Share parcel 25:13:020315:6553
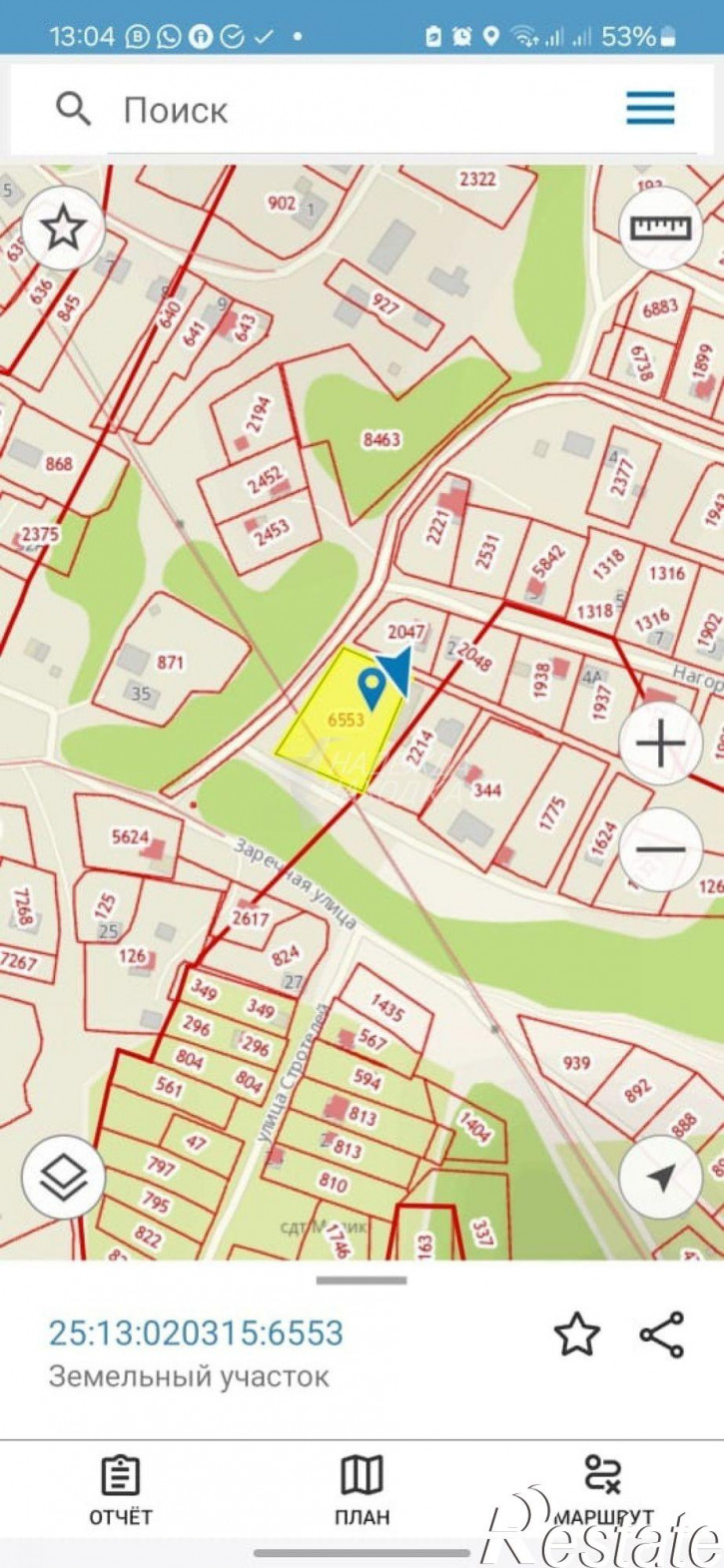Image resolution: width=724 pixels, height=1568 pixels. (661, 1334)
